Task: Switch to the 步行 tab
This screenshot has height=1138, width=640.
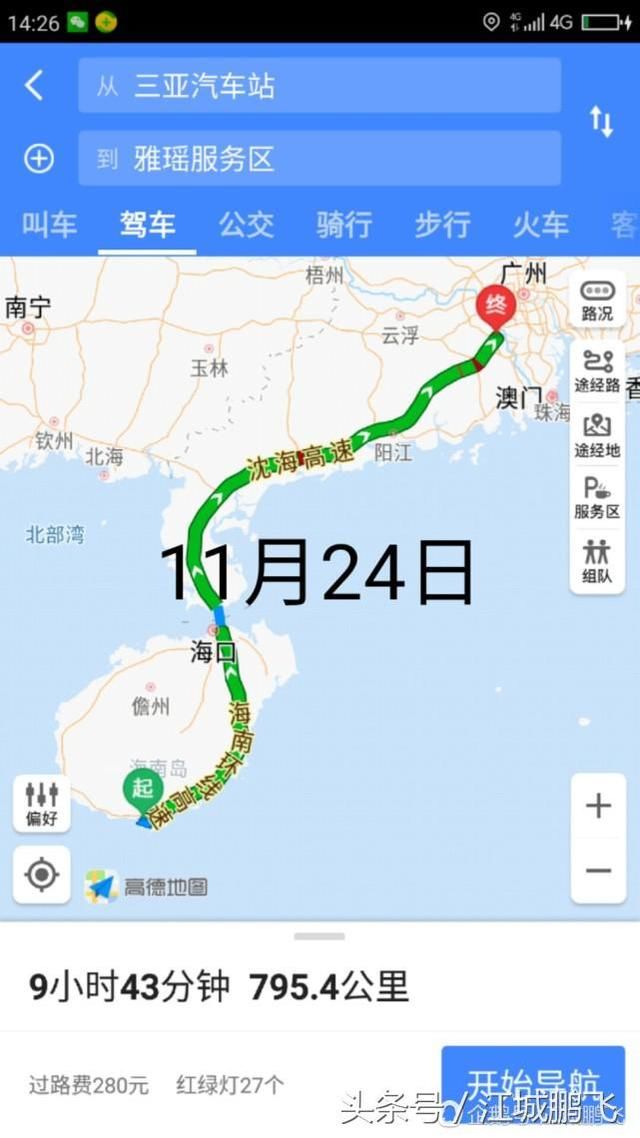Action: point(442,224)
